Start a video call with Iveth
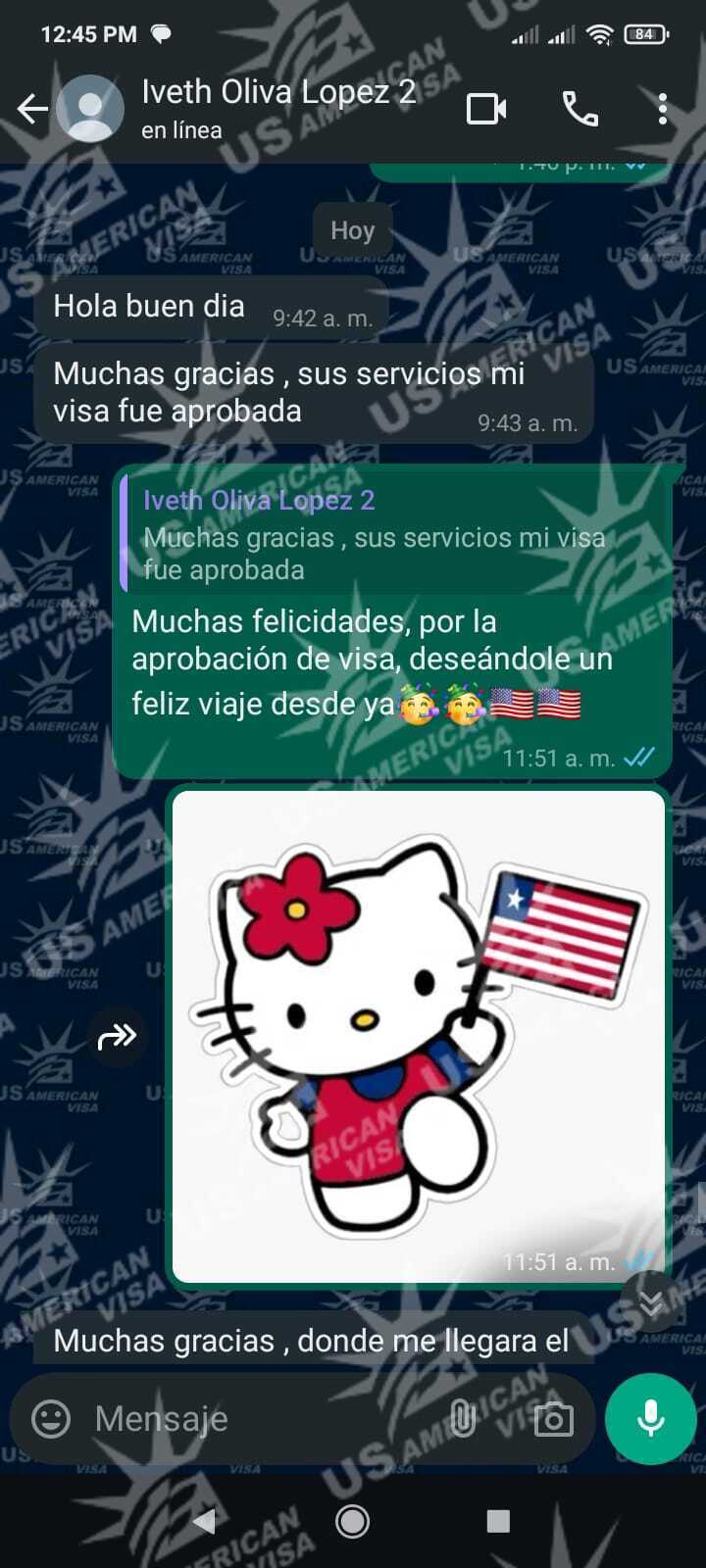The width and height of the screenshot is (706, 1568). click(x=486, y=109)
